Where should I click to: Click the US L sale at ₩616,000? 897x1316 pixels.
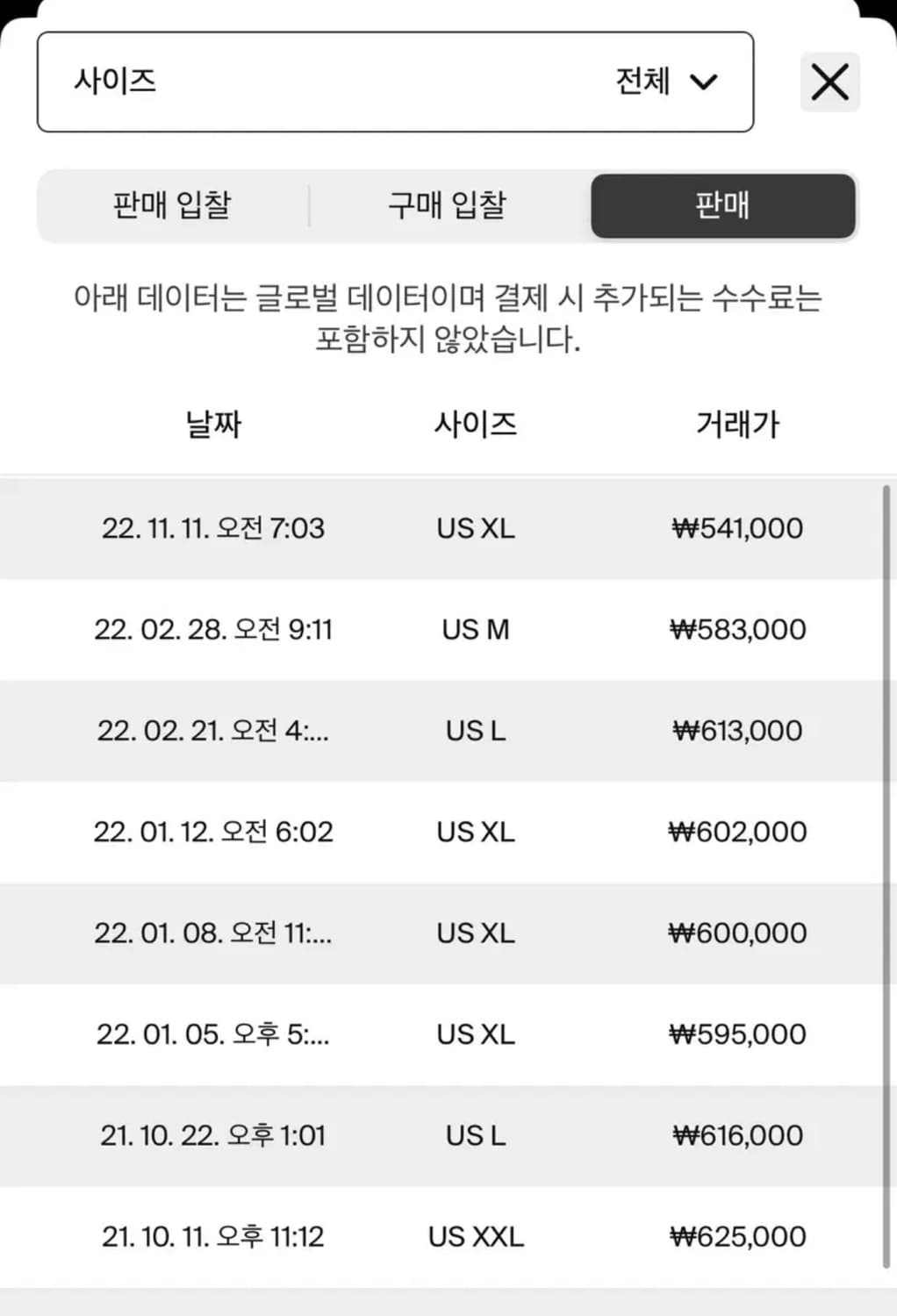[448, 1135]
